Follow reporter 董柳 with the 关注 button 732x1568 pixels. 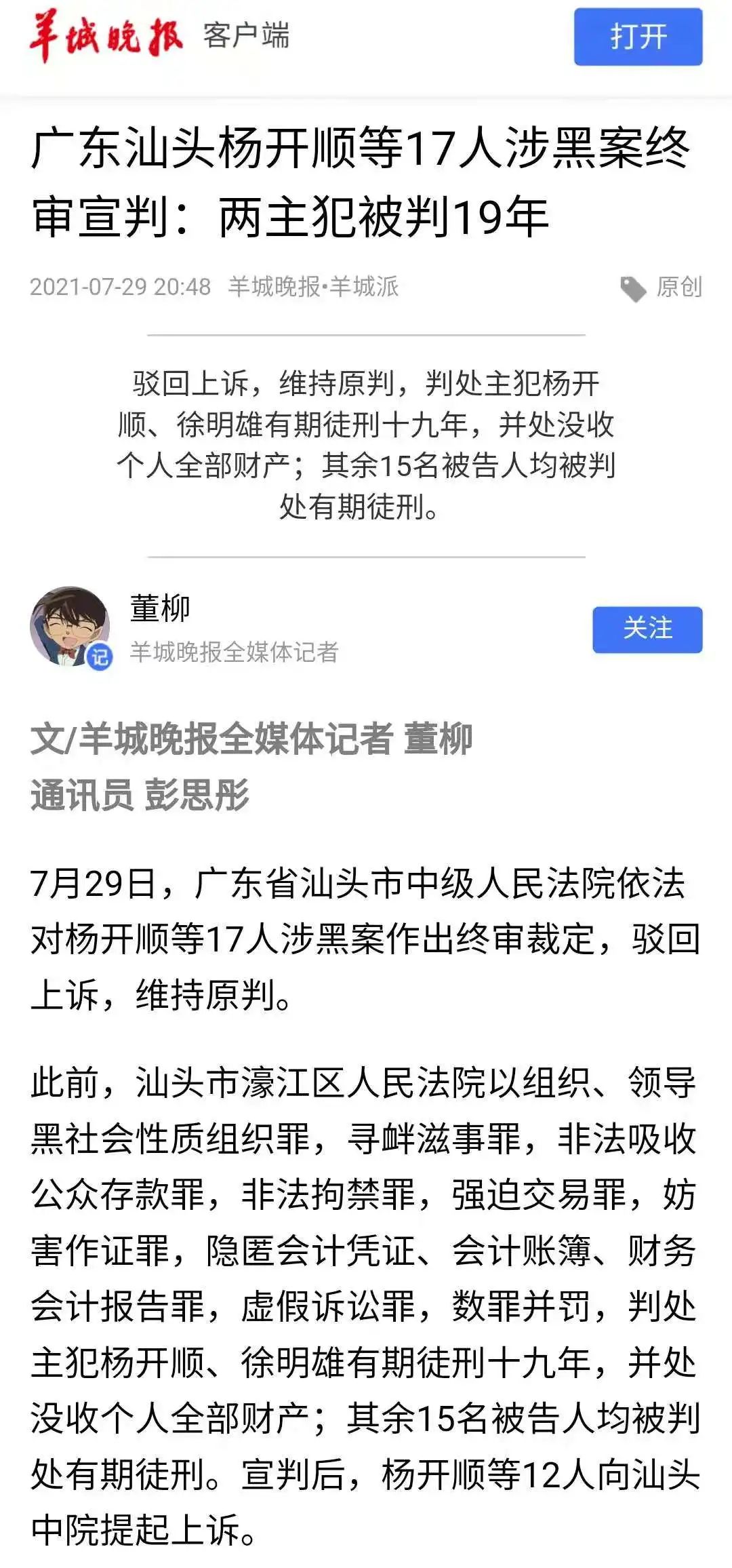tap(647, 629)
